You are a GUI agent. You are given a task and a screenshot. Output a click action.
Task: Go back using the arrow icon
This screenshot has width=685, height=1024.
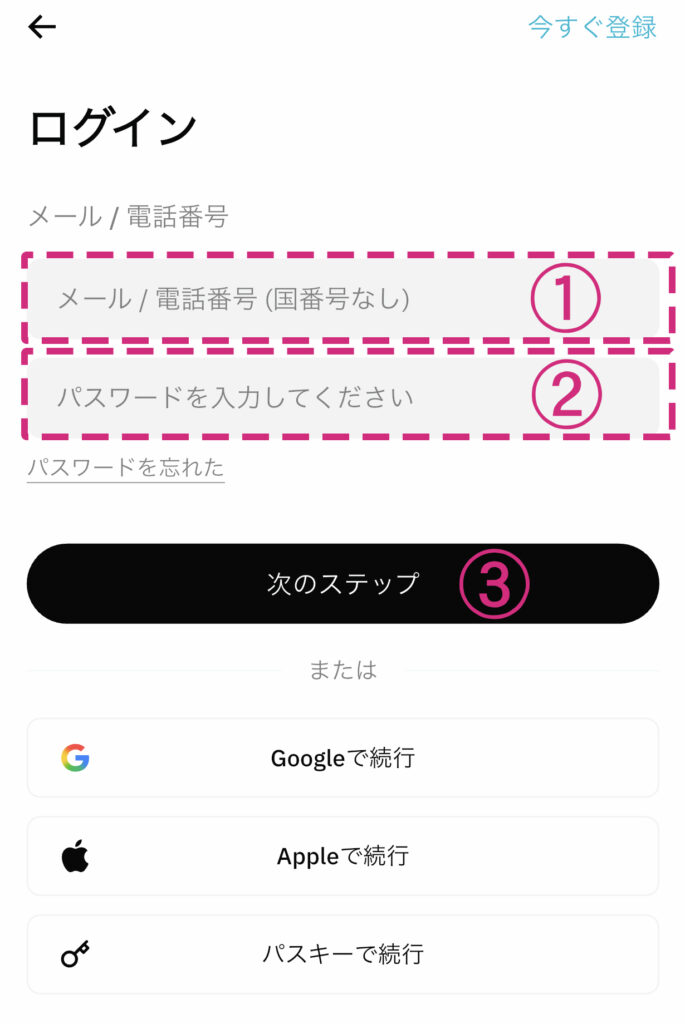(x=42, y=27)
